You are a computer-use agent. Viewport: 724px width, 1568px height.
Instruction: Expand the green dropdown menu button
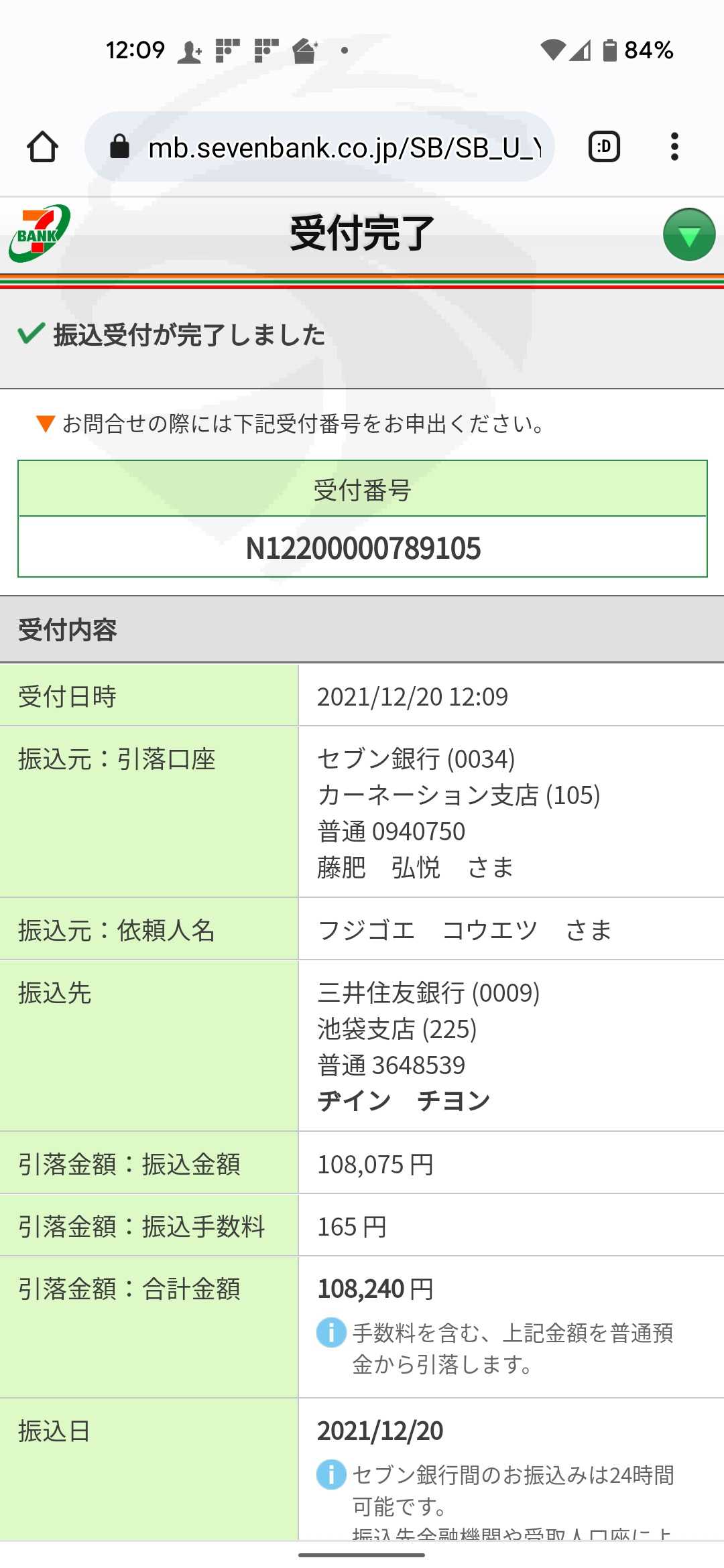[689, 235]
